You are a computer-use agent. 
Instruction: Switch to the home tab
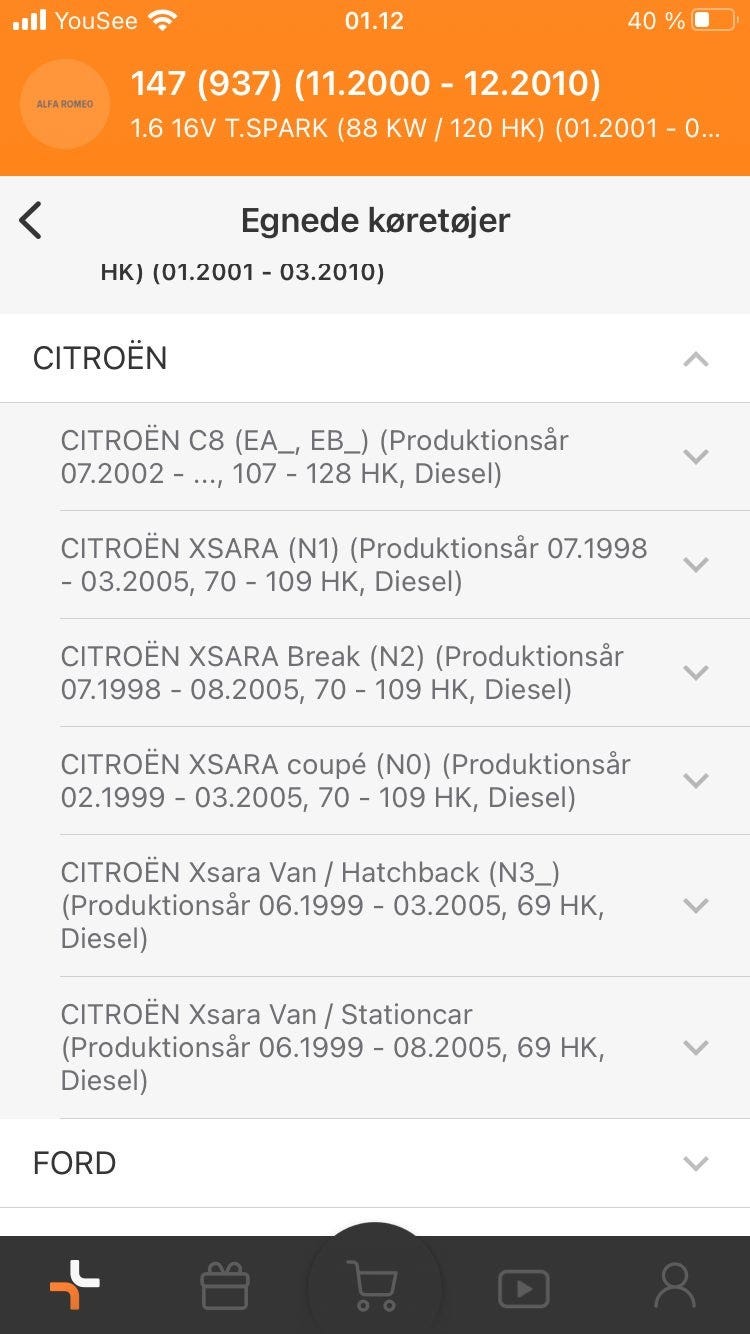pos(75,1285)
